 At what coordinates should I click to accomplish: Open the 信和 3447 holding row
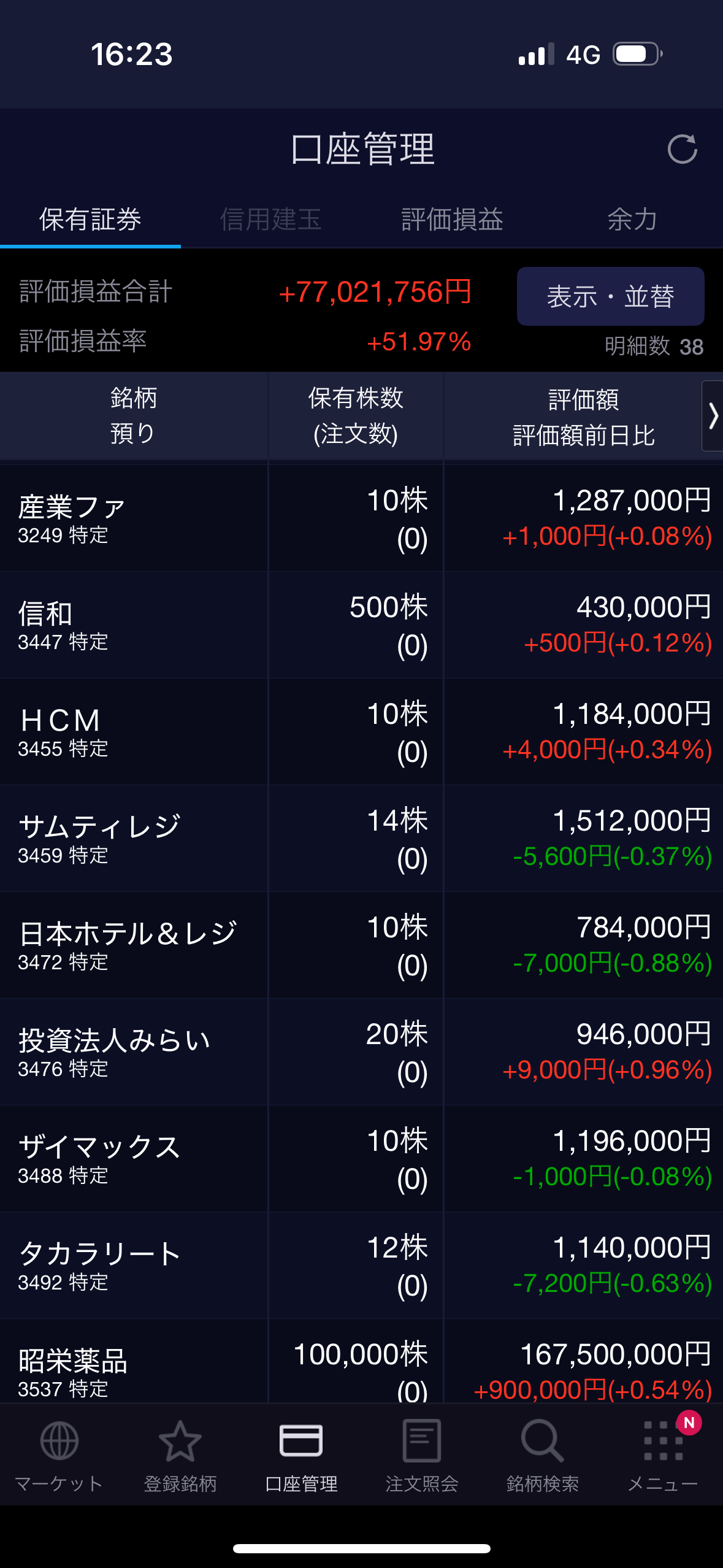point(361,625)
